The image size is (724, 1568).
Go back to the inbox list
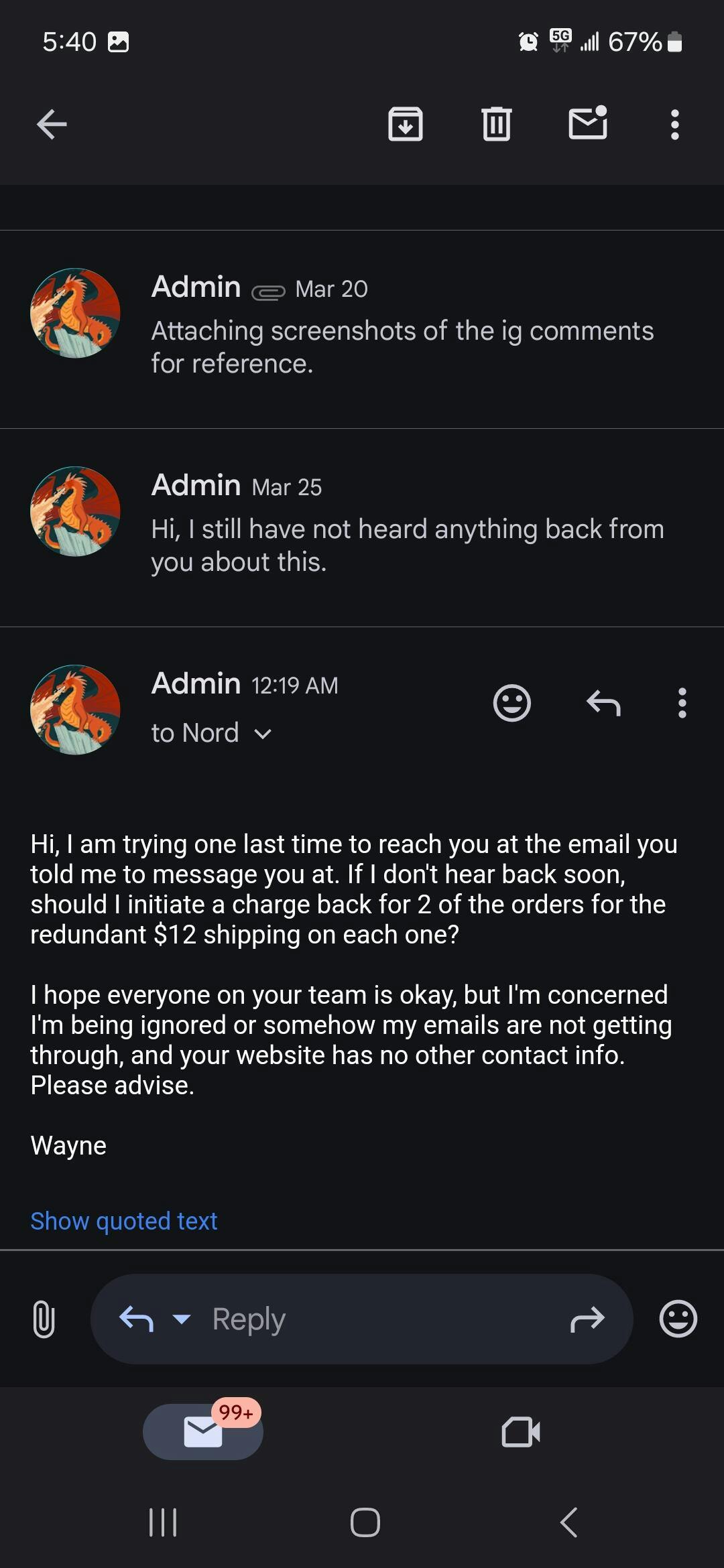click(52, 125)
